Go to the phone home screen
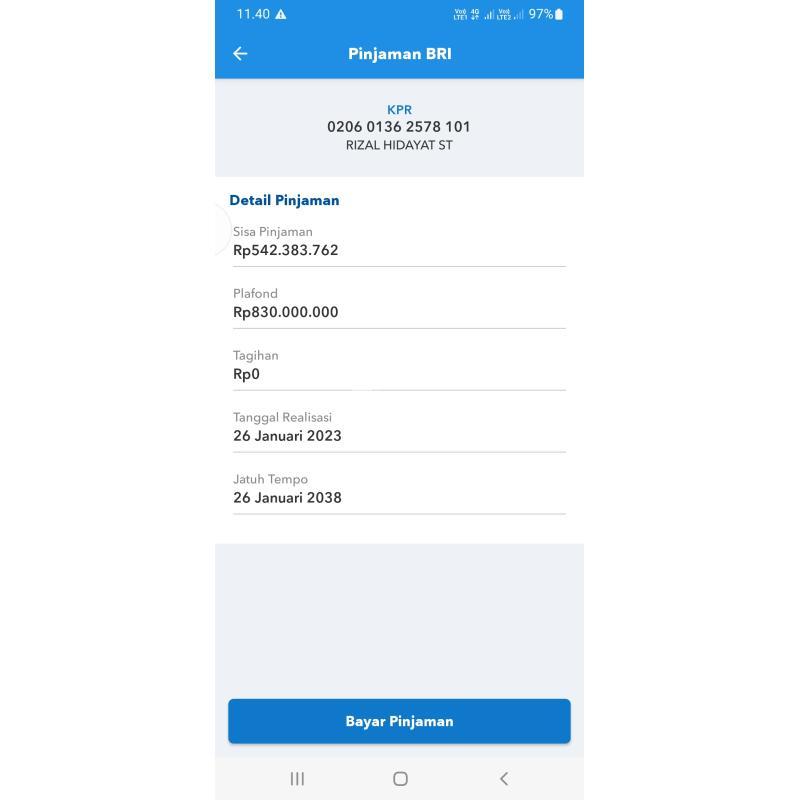Screen dimensions: 800x800 [400, 778]
